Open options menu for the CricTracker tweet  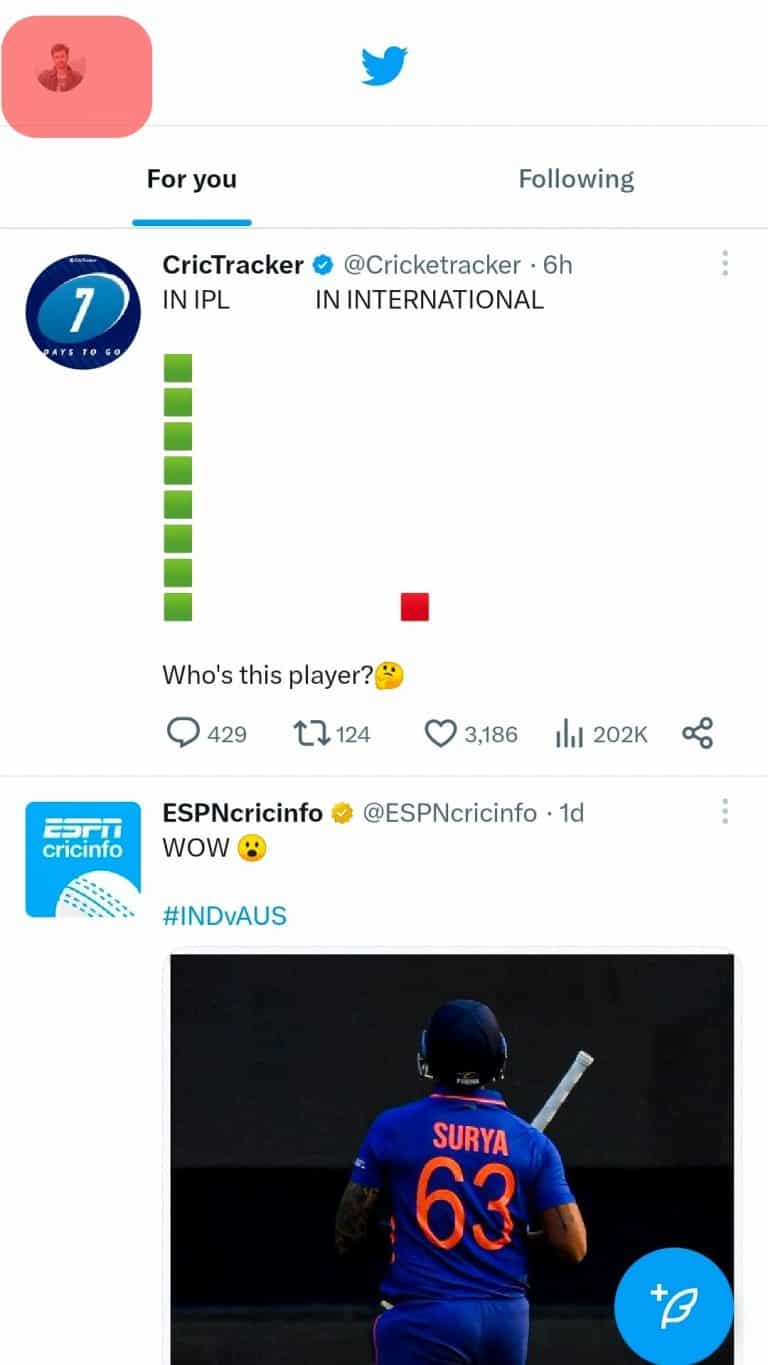[725, 263]
